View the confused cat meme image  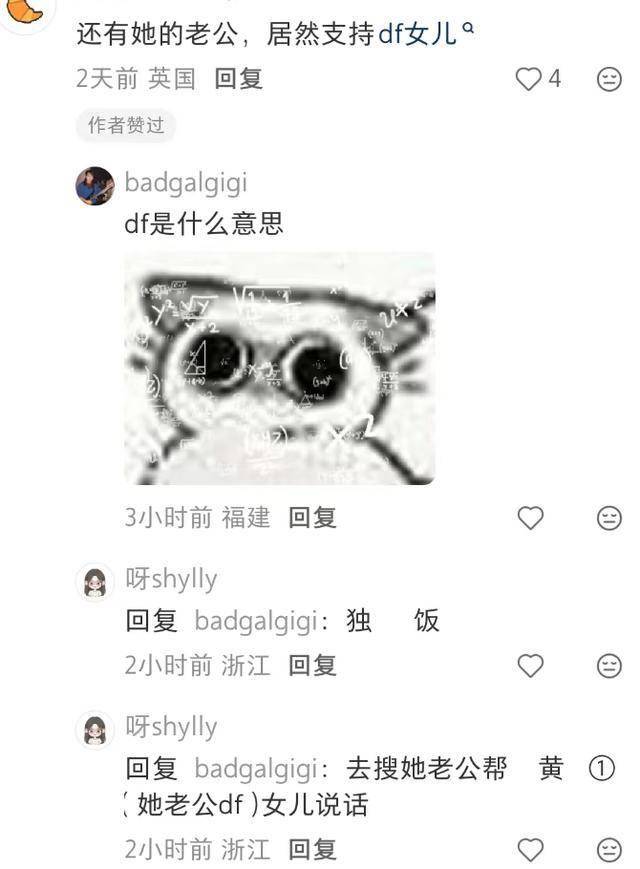[279, 368]
